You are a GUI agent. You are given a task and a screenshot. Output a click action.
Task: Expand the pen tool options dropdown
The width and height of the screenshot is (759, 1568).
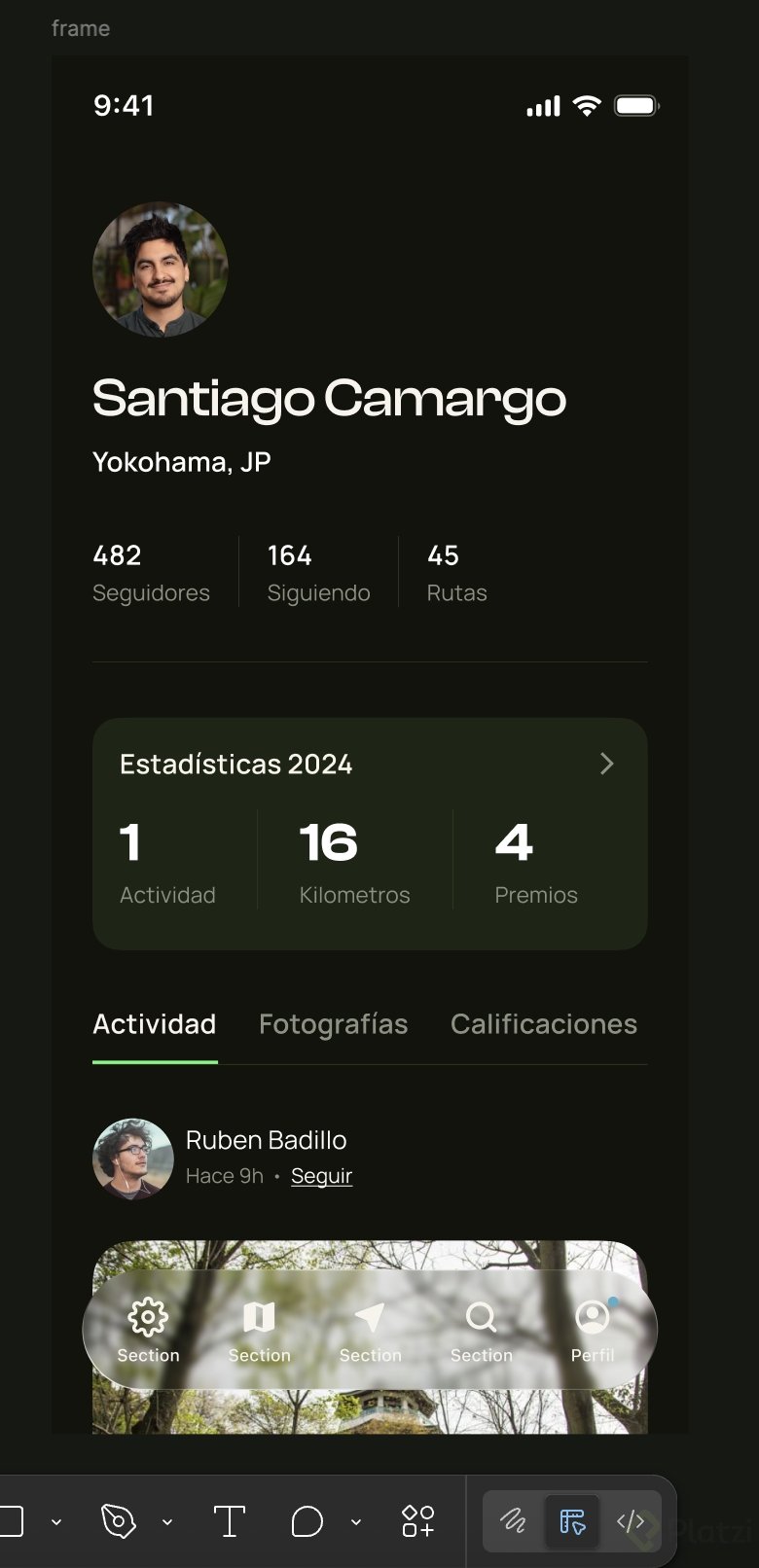coord(167,1522)
